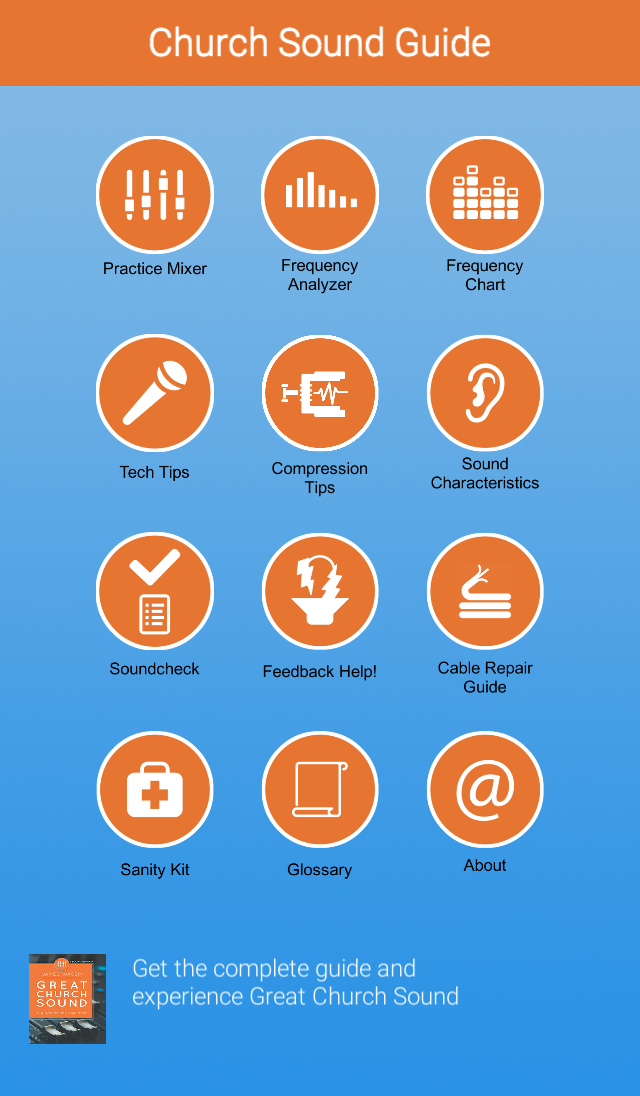
Task: View the Frequency Chart
Action: click(485, 195)
